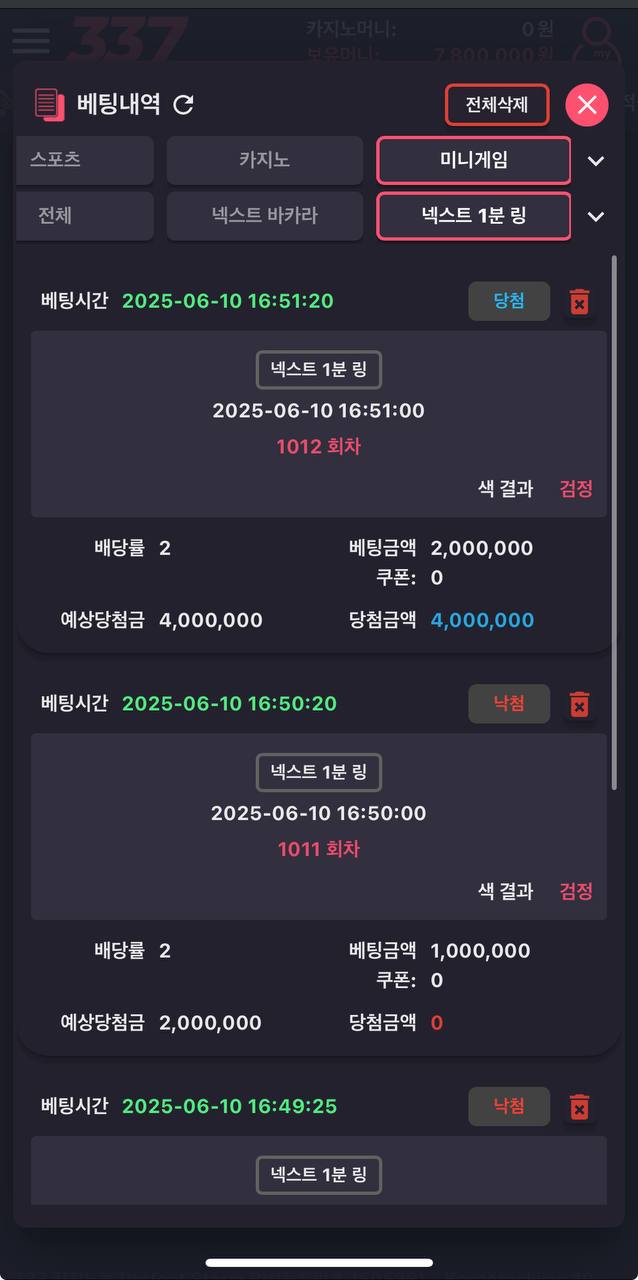Tap the 전체삭제 button

(x=497, y=104)
